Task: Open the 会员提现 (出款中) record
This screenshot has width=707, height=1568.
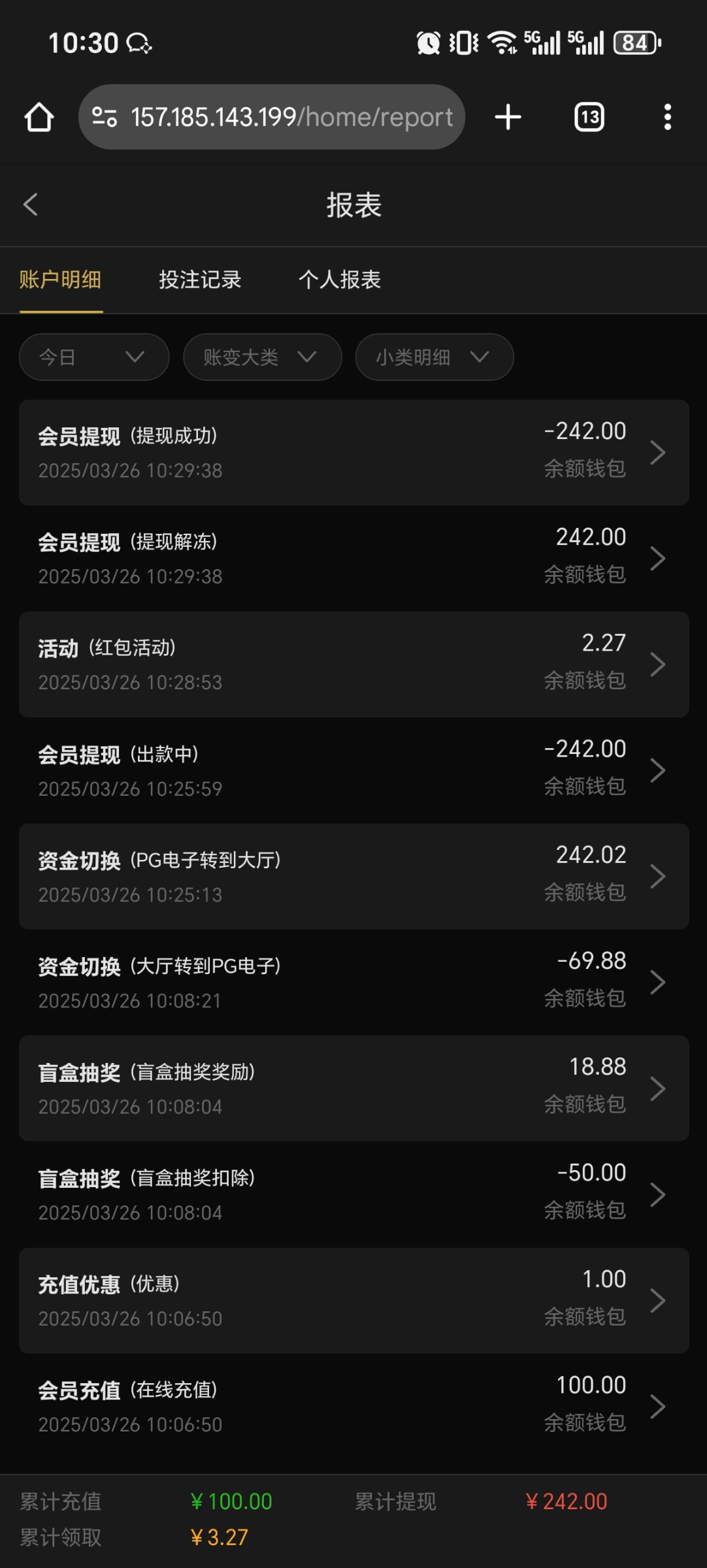Action: pyautogui.click(x=354, y=770)
